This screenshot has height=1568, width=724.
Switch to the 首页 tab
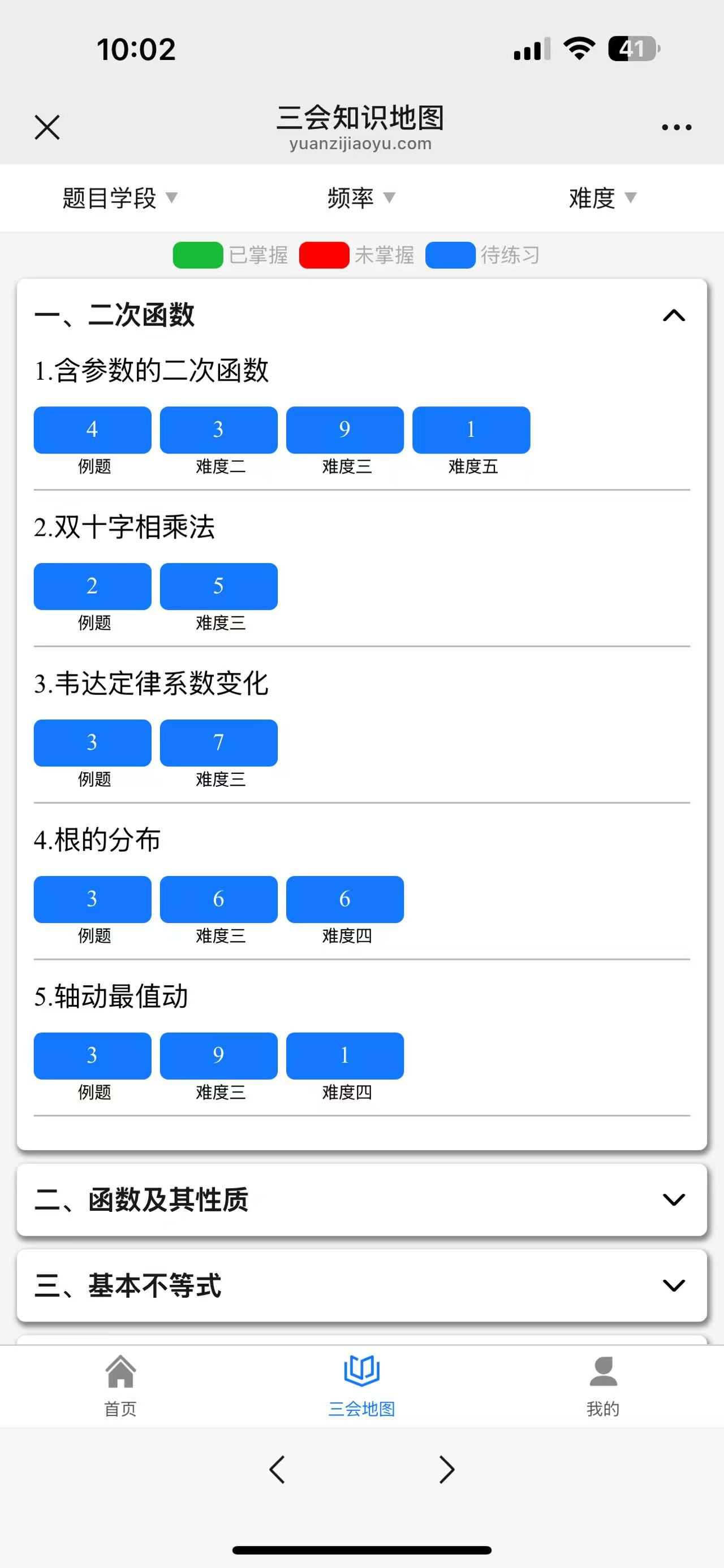[x=120, y=1386]
